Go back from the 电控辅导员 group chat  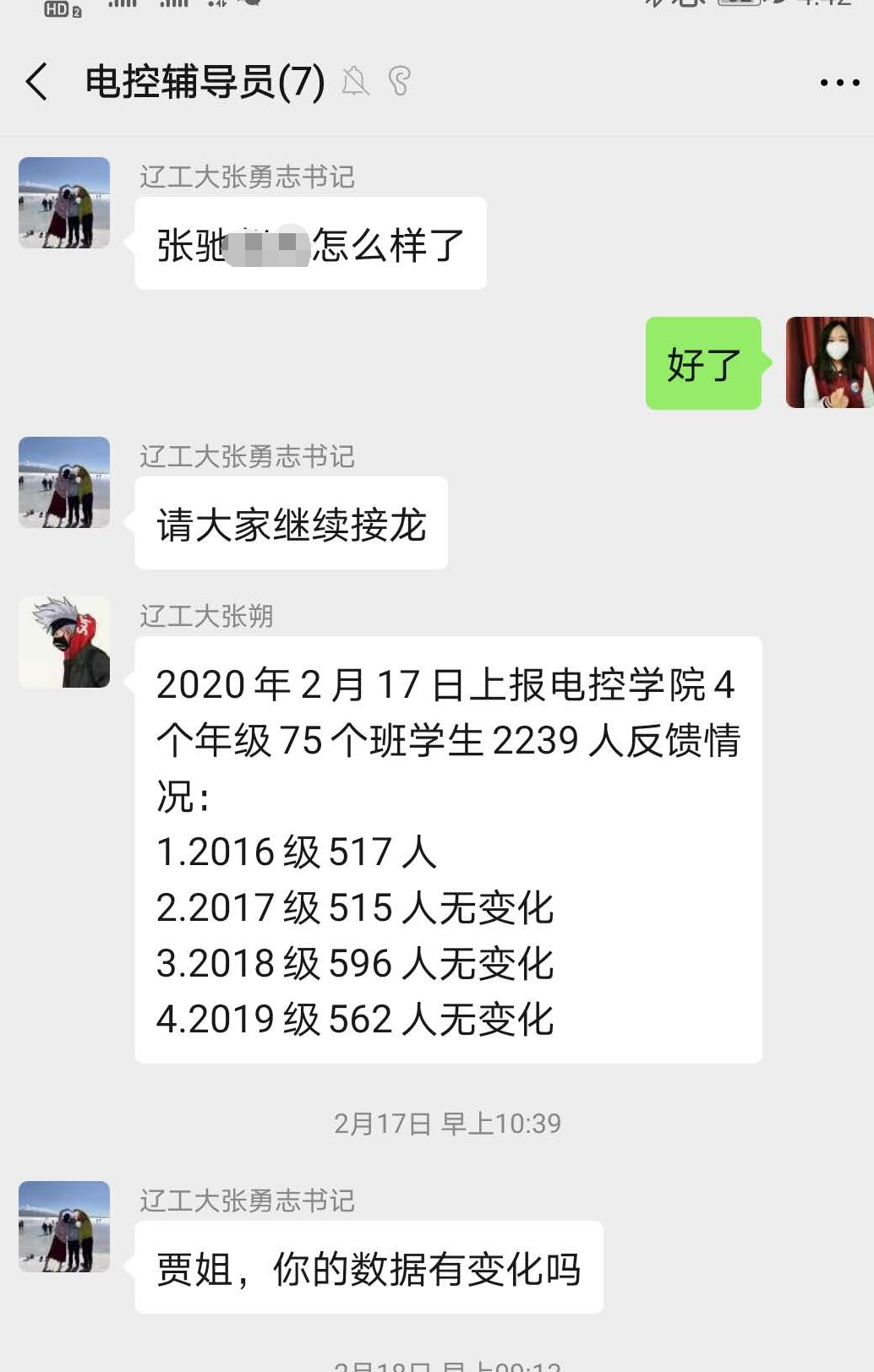click(37, 82)
